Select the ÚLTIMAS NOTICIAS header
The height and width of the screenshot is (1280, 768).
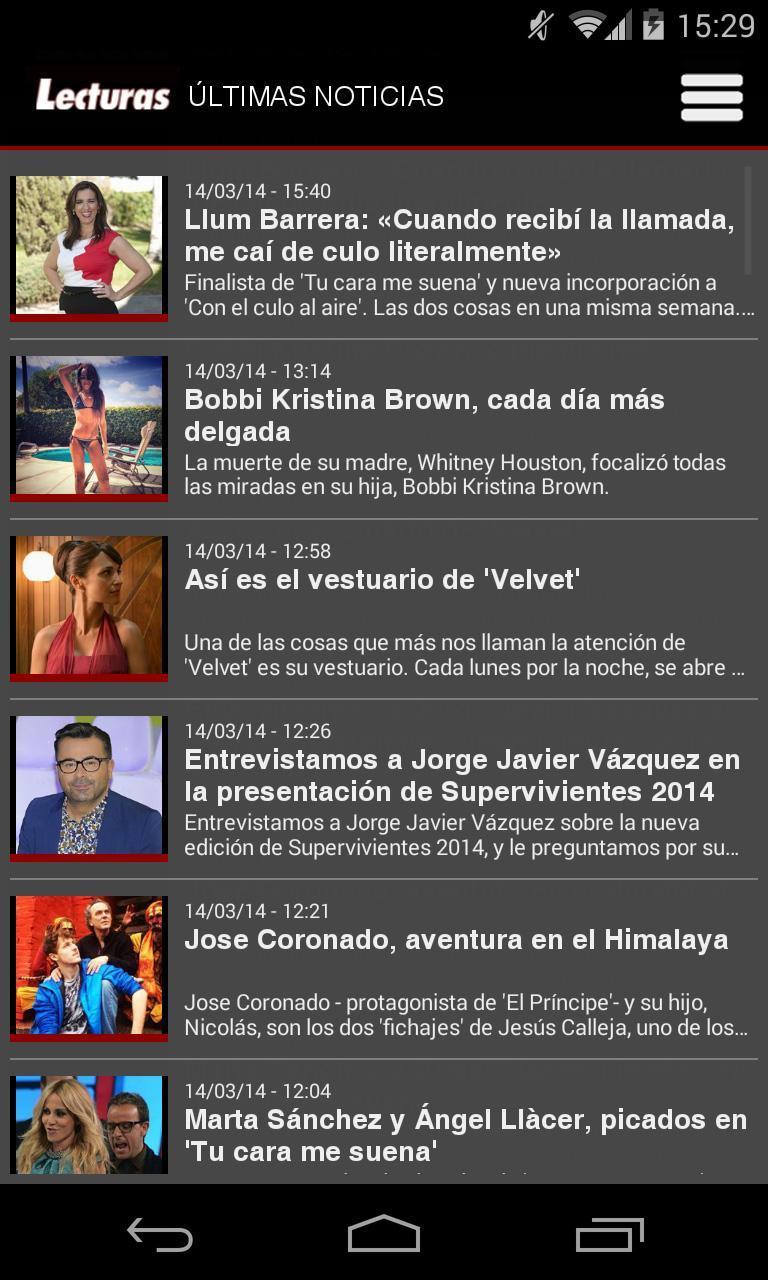[315, 96]
